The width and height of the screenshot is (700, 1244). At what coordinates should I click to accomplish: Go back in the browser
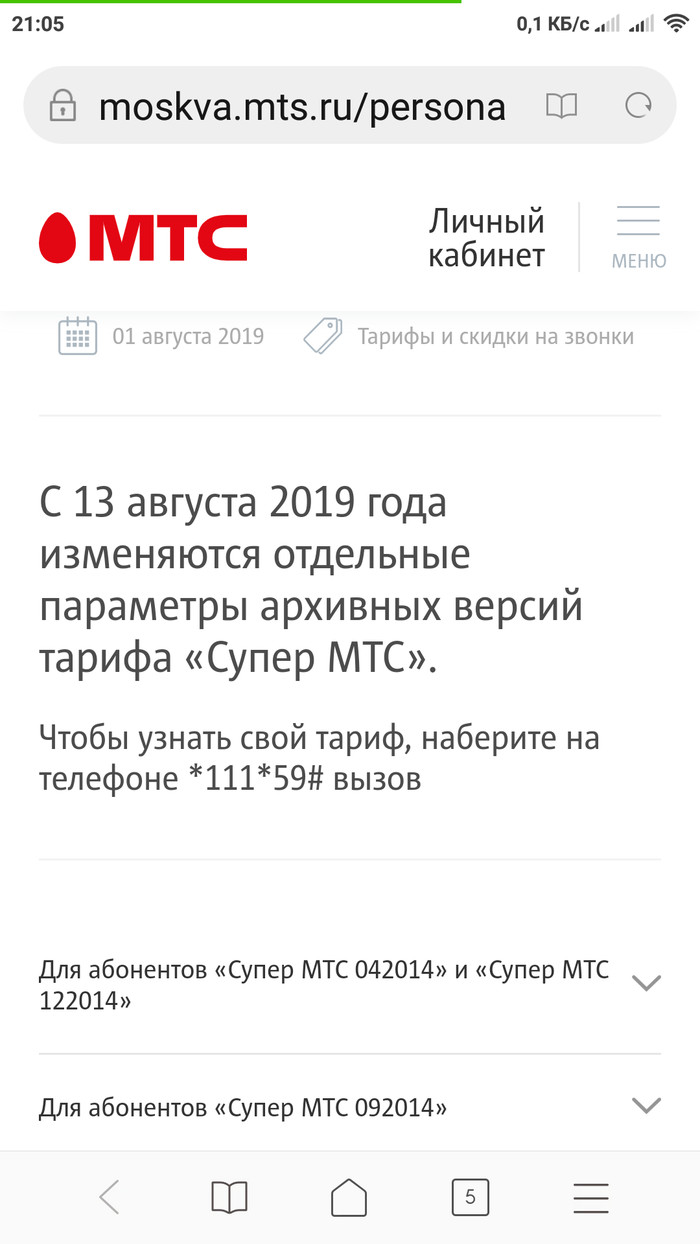click(x=109, y=1197)
